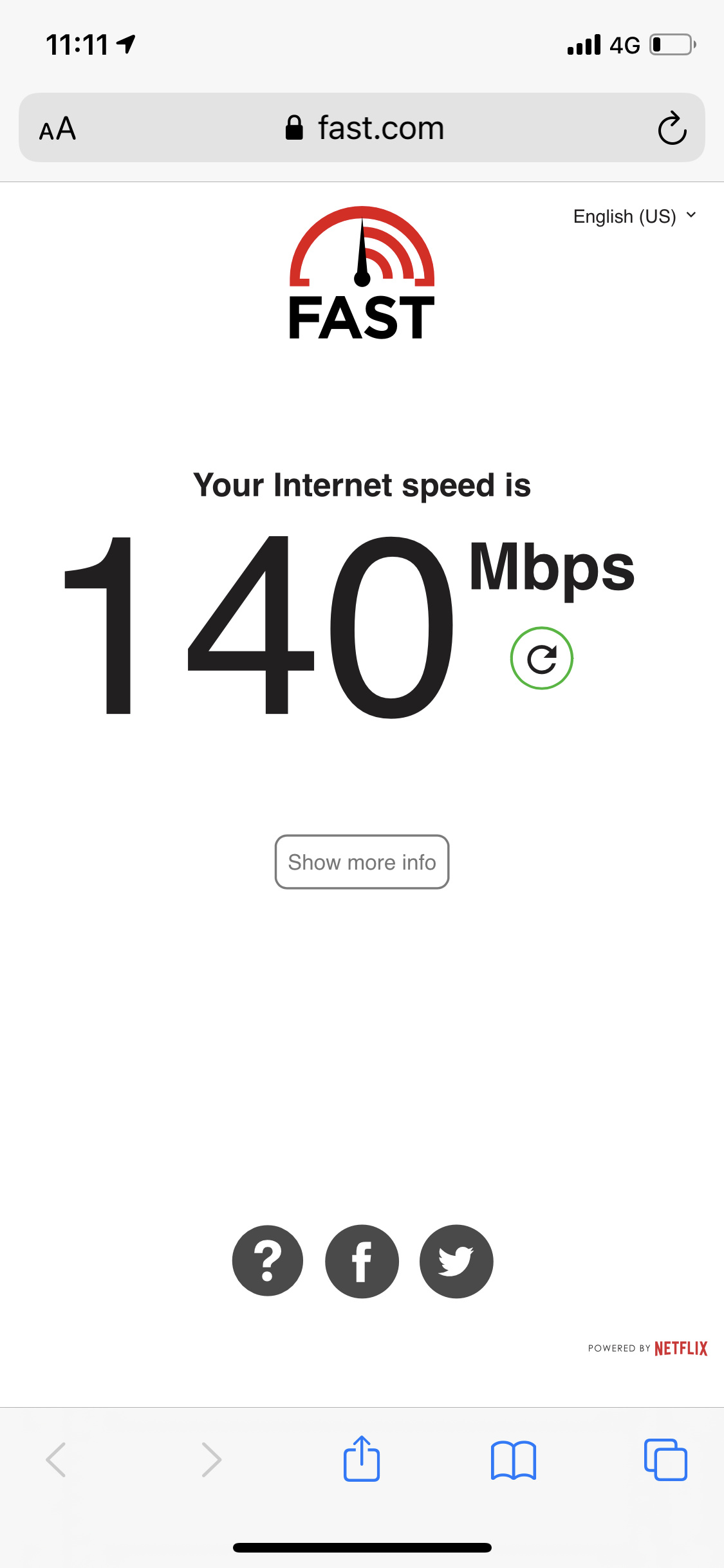The width and height of the screenshot is (724, 1568).
Task: Rerun the speed test with the green refresh button
Action: click(x=541, y=658)
